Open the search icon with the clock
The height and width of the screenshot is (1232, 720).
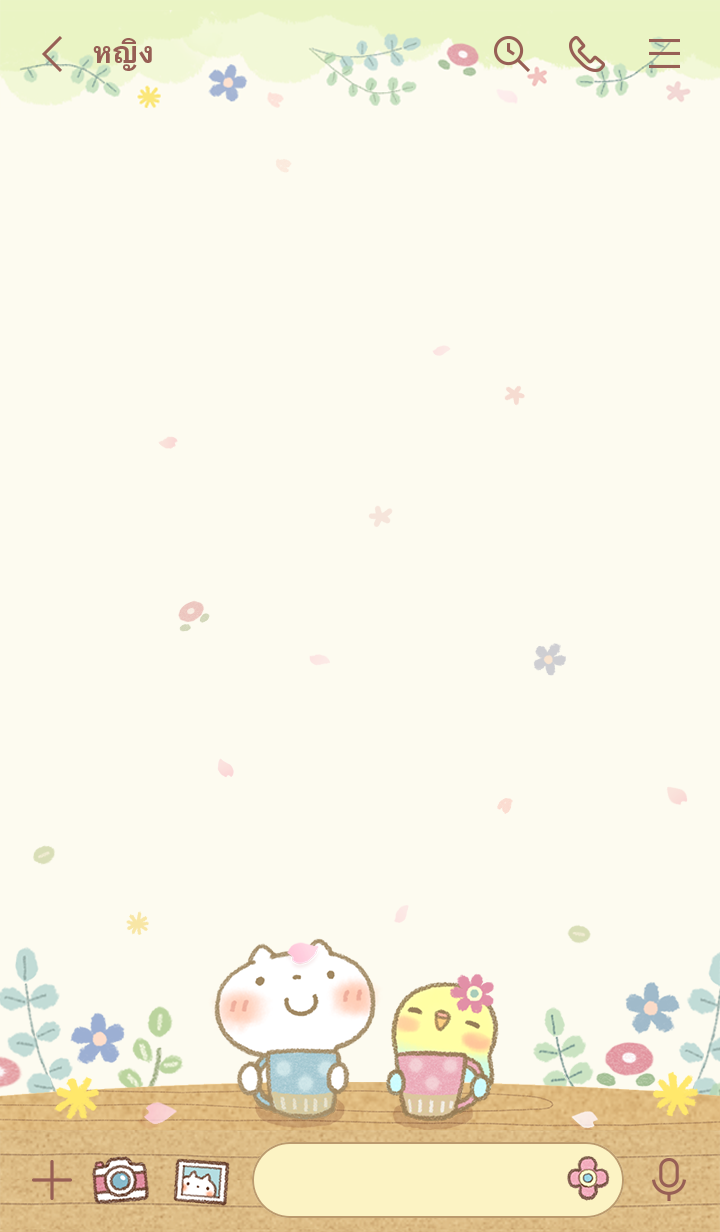click(x=511, y=54)
